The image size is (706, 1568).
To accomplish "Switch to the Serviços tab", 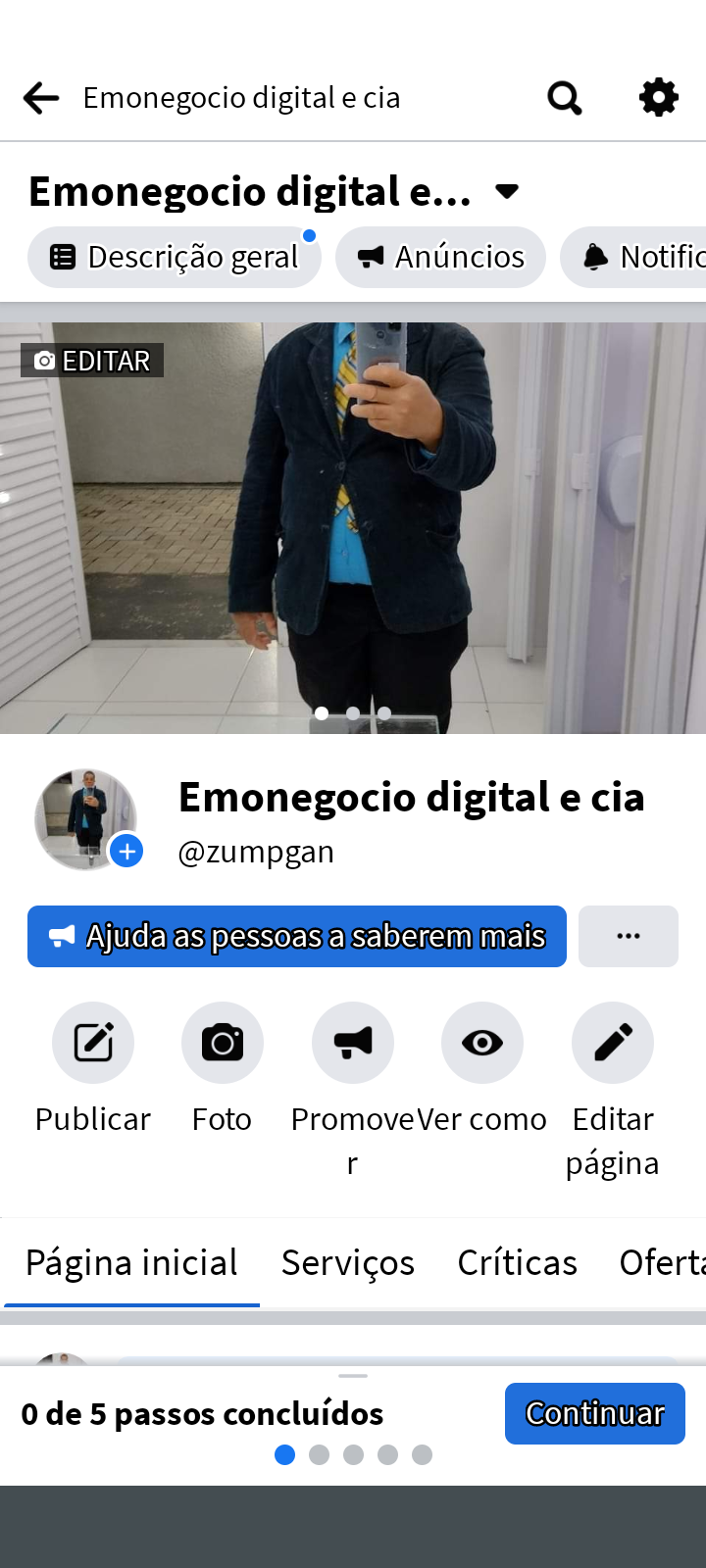I will click(348, 1262).
